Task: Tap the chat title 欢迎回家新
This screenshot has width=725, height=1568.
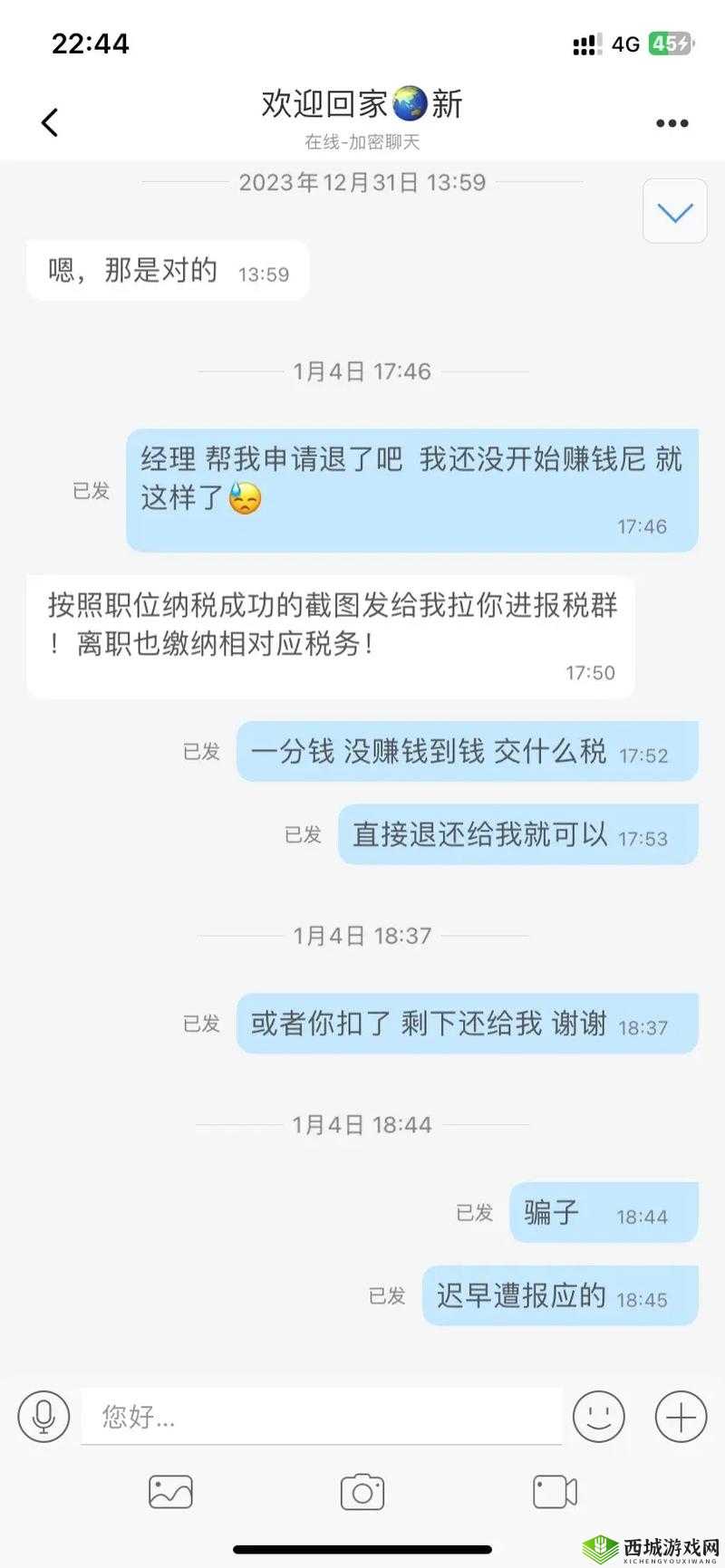Action: pos(361,104)
